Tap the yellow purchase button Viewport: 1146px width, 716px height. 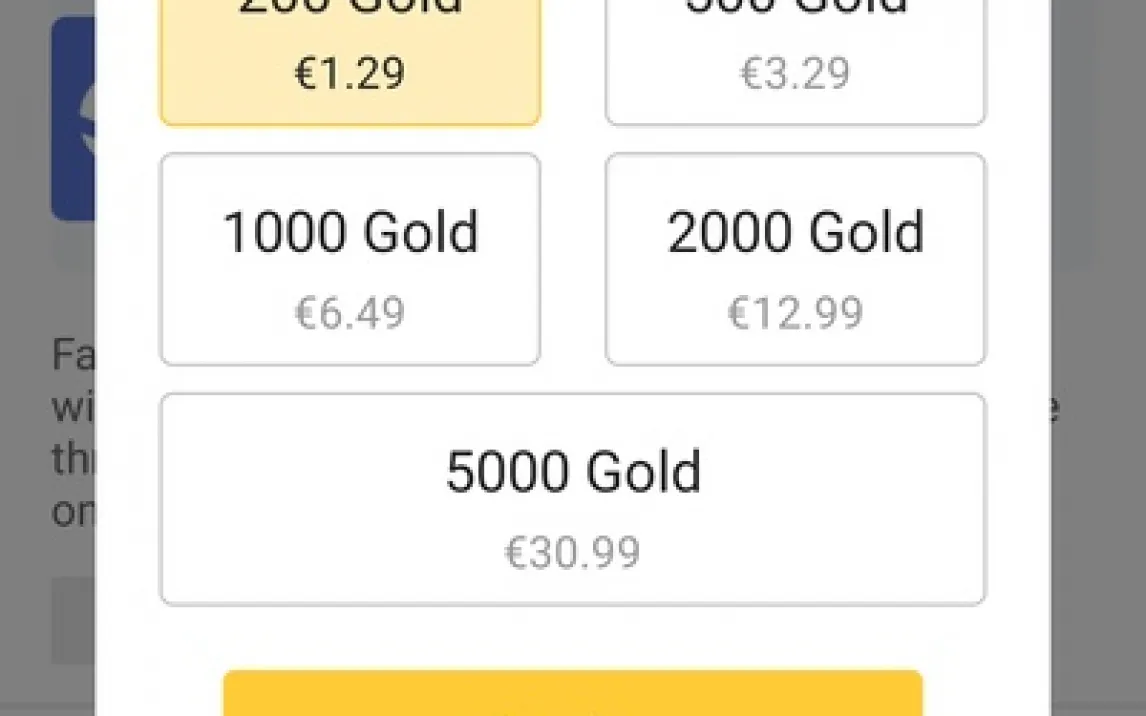572,695
